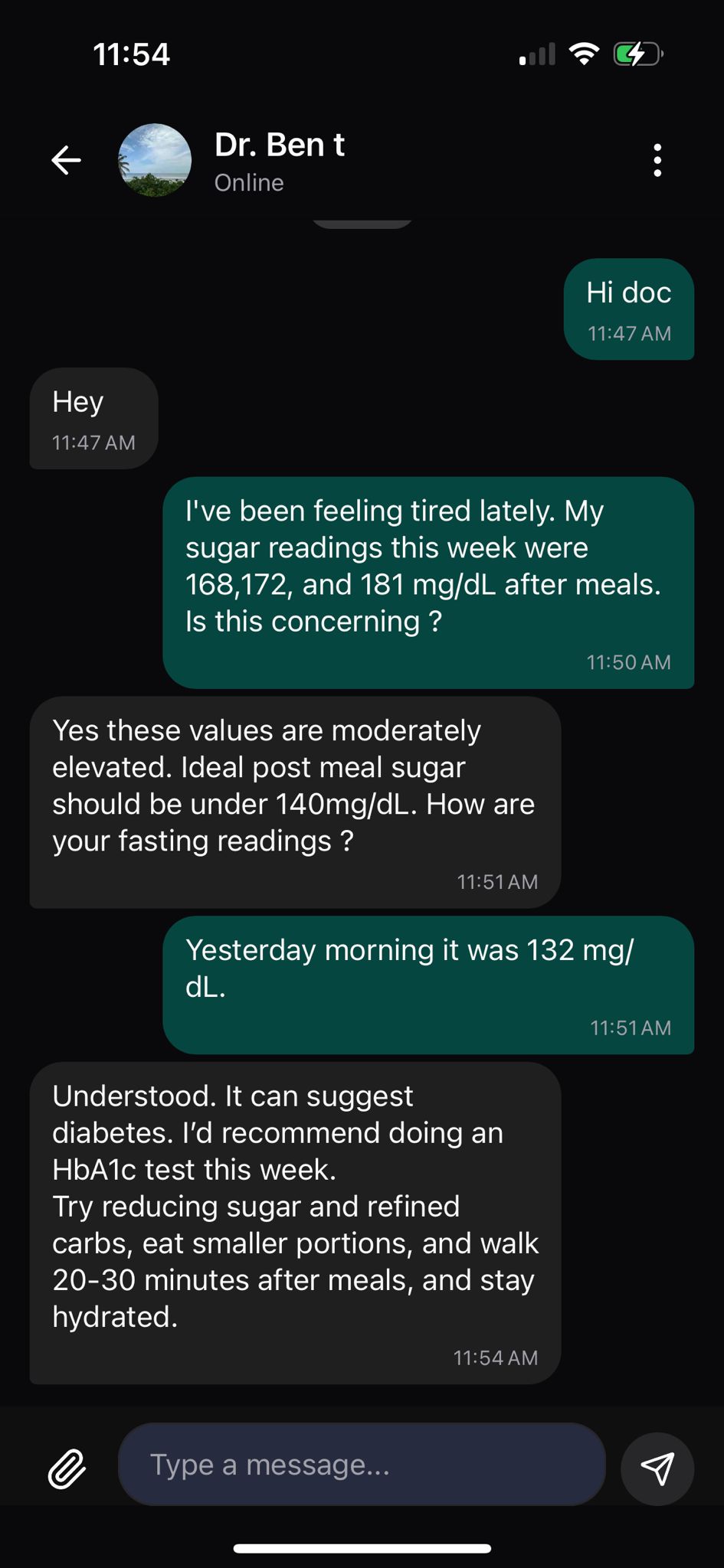Focus the Type a message field
This screenshot has width=724, height=1568.
coord(362,1465)
